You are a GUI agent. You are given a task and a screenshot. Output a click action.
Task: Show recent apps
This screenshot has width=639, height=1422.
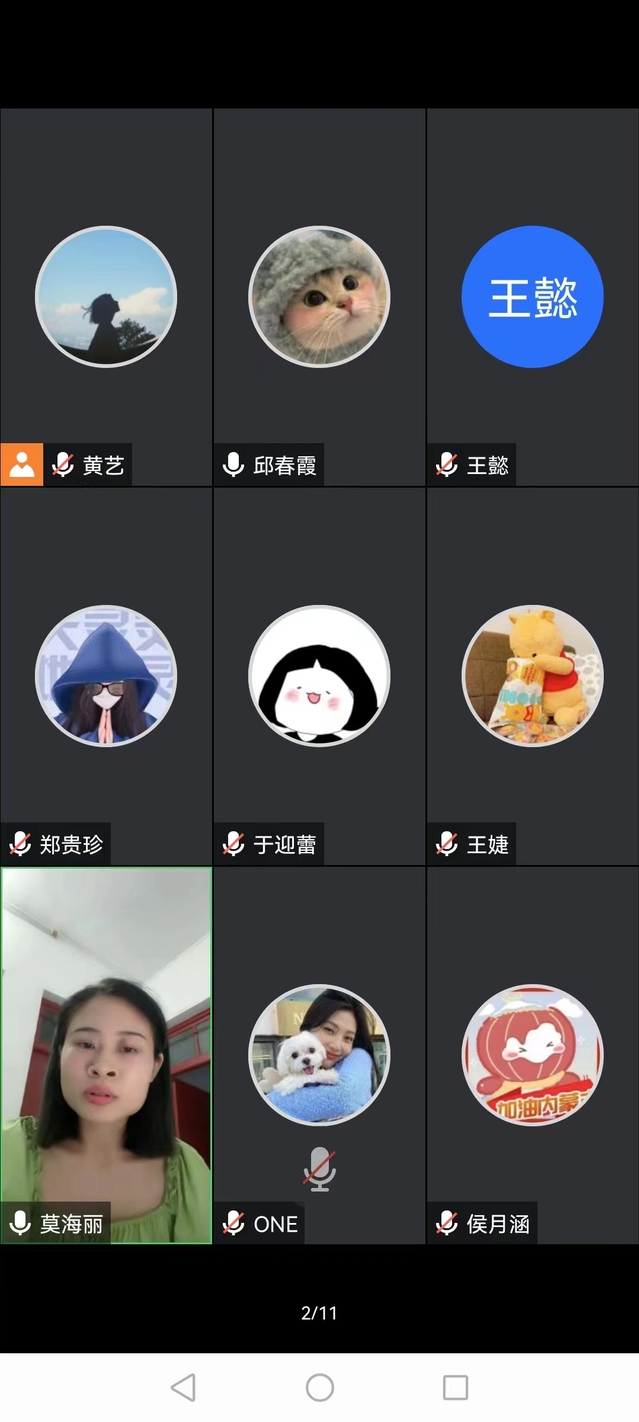455,1387
